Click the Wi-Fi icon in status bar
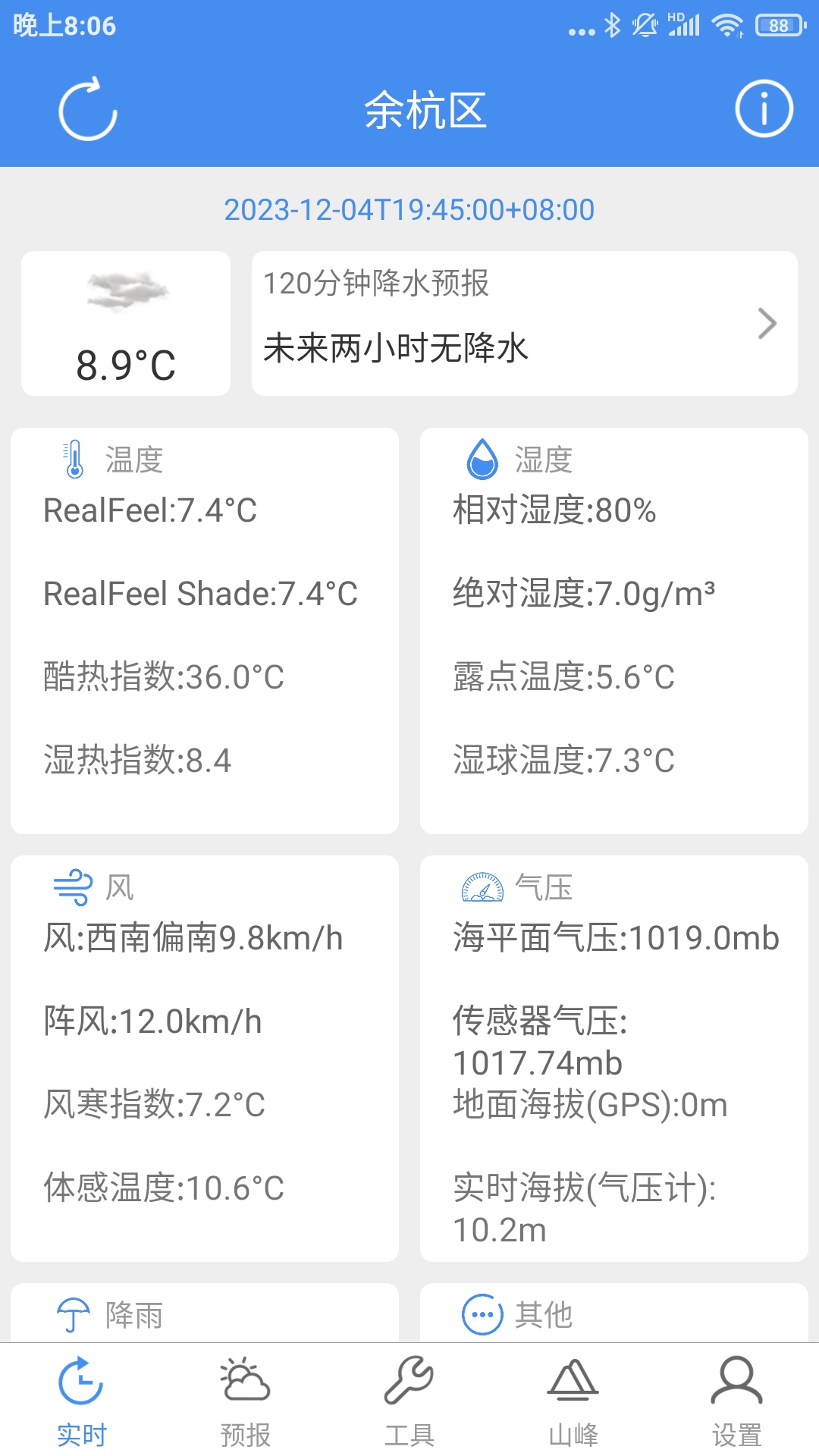 (x=727, y=24)
